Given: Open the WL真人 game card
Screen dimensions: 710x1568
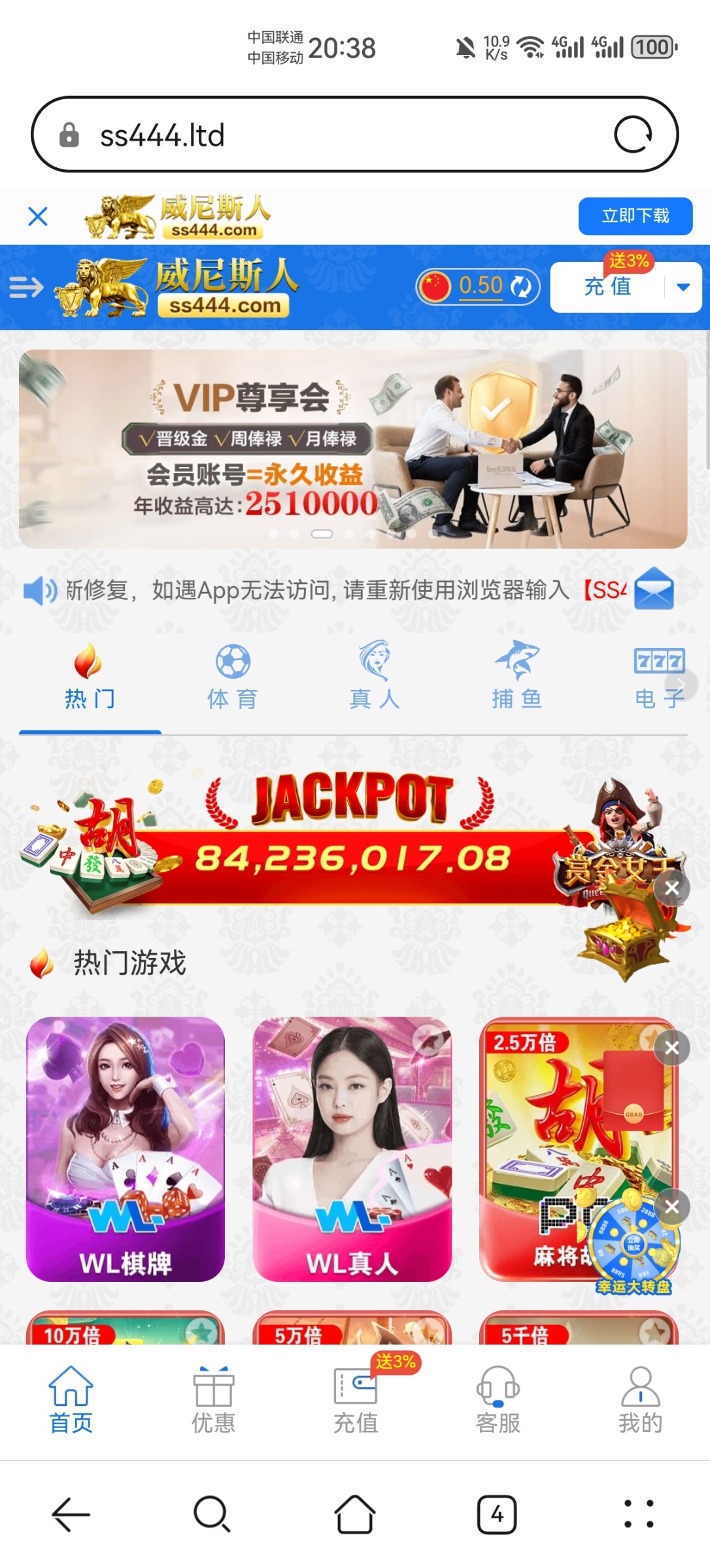Looking at the screenshot, I should click(352, 1149).
